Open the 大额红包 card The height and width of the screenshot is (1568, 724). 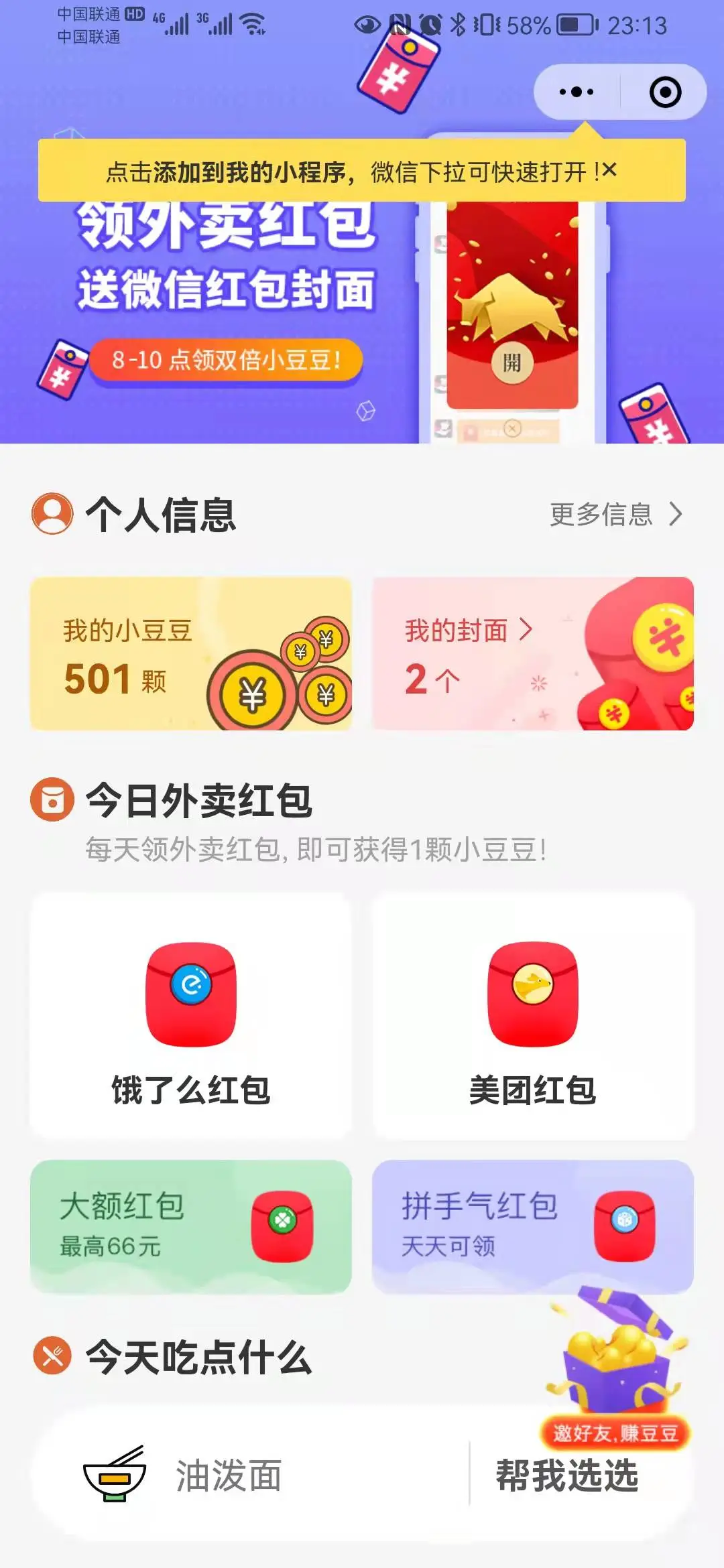tap(191, 1226)
